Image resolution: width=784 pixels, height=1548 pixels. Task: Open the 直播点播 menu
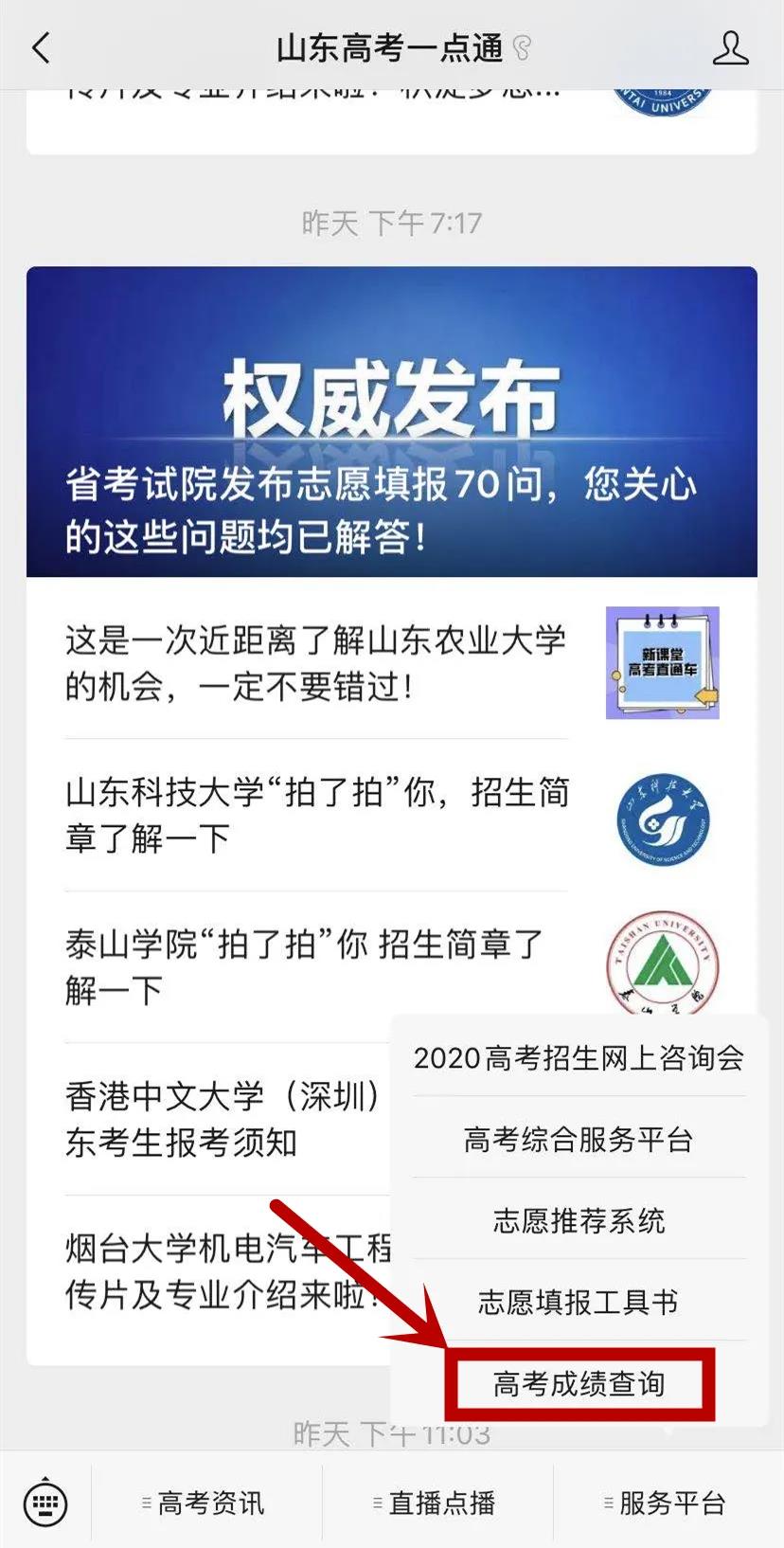click(437, 1503)
